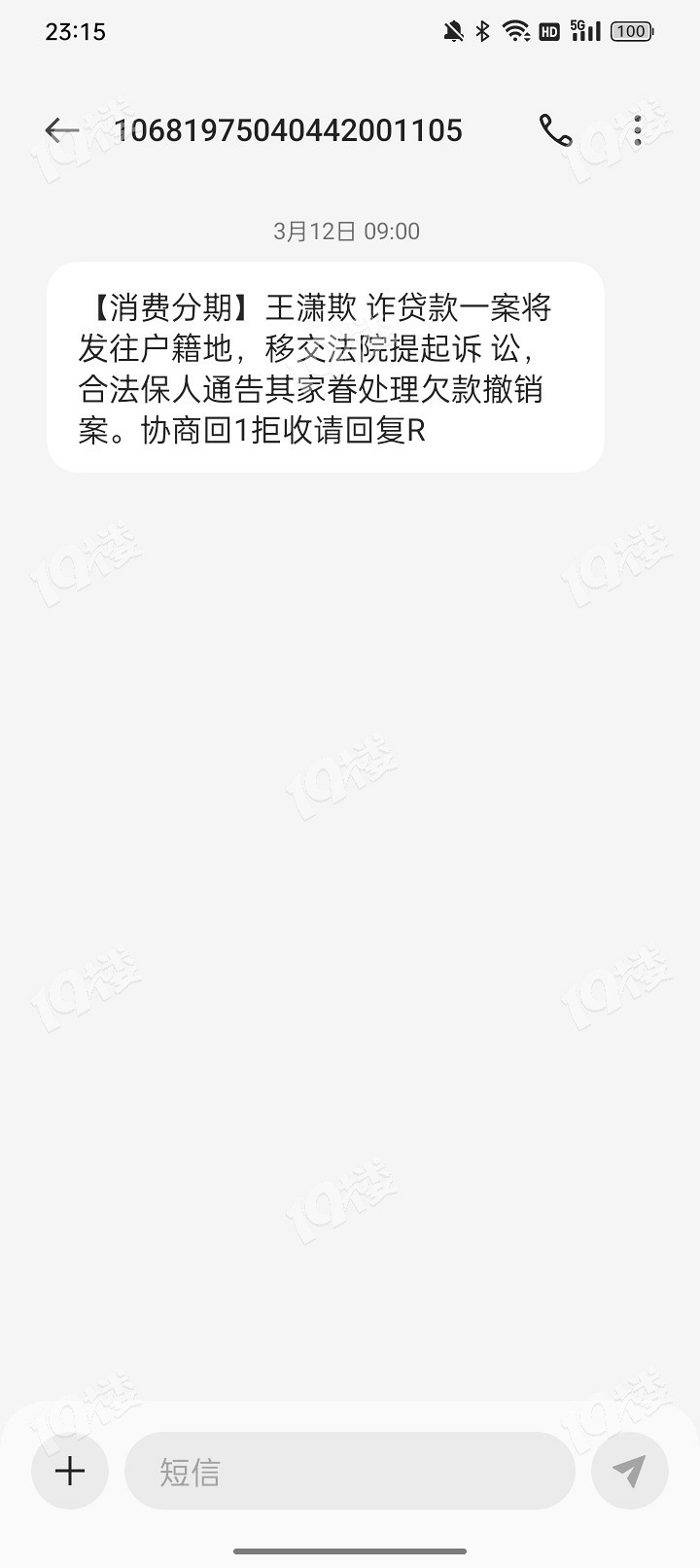The height and width of the screenshot is (1568, 700).
Task: Tap the Bluetooth icon in the status bar
Action: tap(480, 31)
